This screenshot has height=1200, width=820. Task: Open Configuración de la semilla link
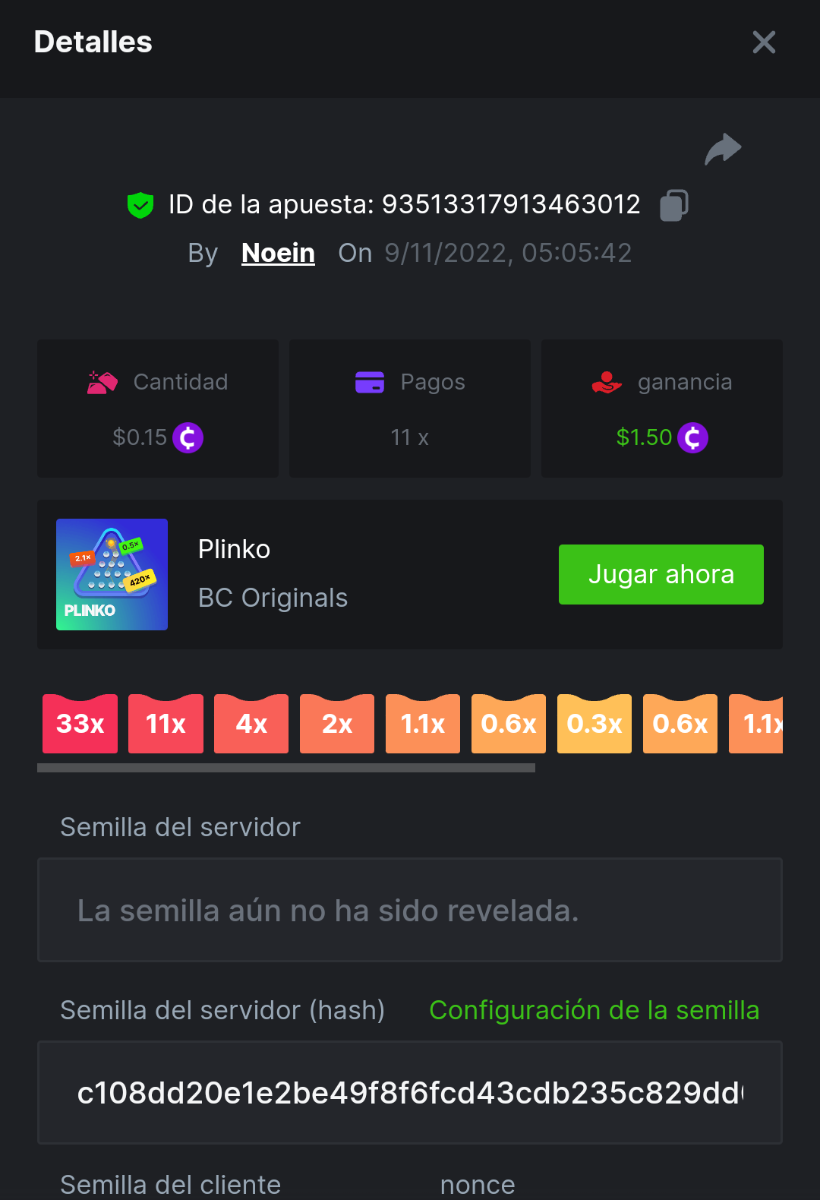[594, 1010]
